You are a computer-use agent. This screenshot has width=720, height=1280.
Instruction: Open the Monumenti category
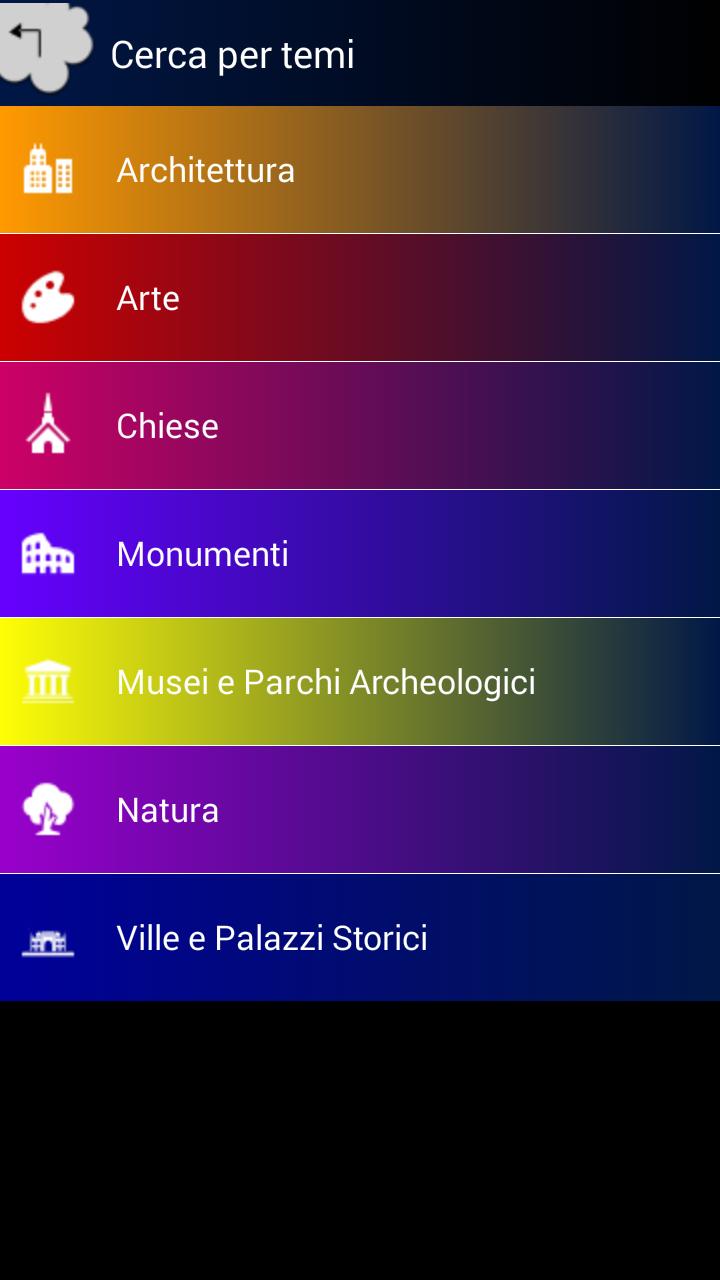click(360, 554)
